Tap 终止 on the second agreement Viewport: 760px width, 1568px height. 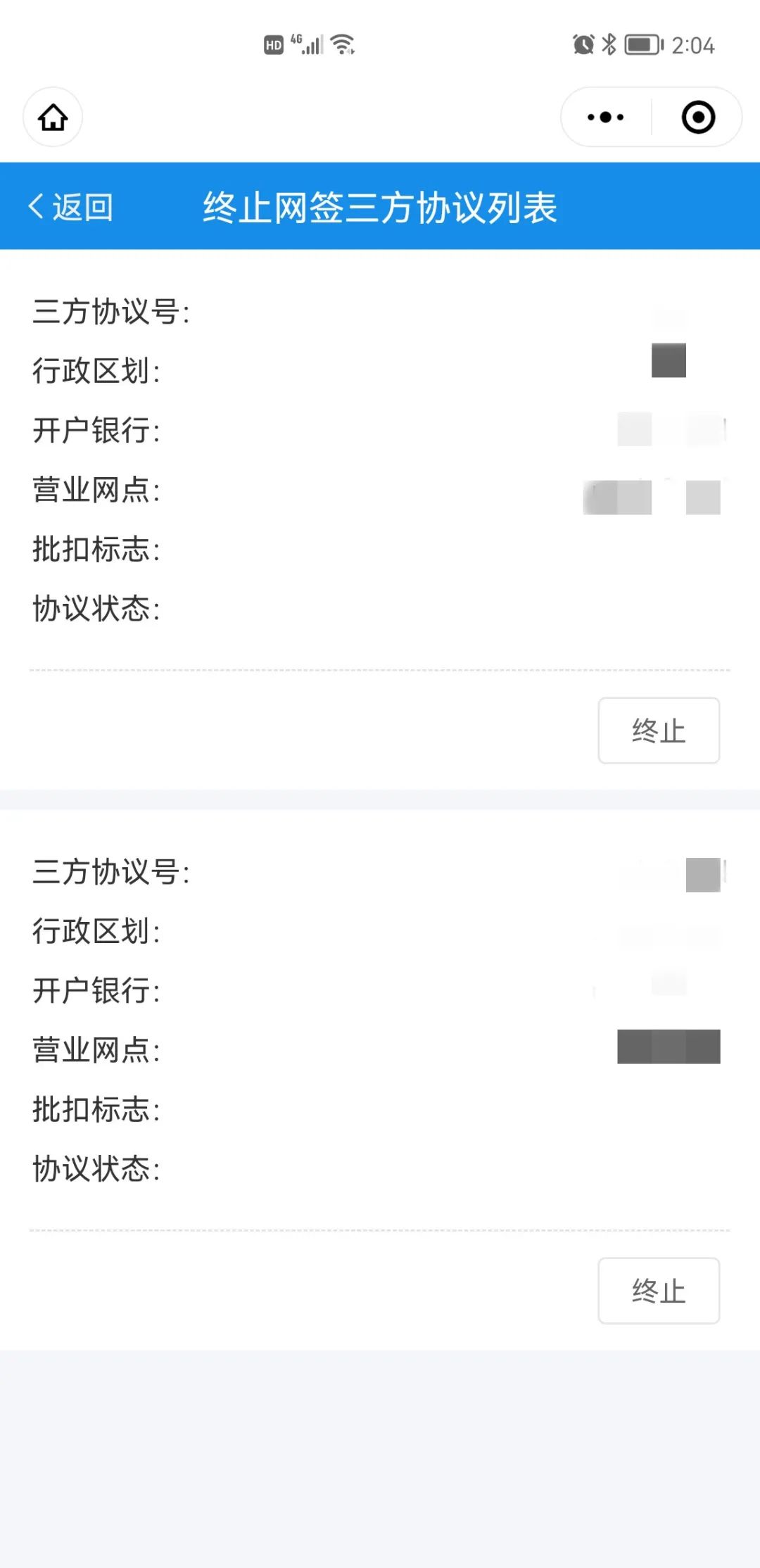[659, 1291]
